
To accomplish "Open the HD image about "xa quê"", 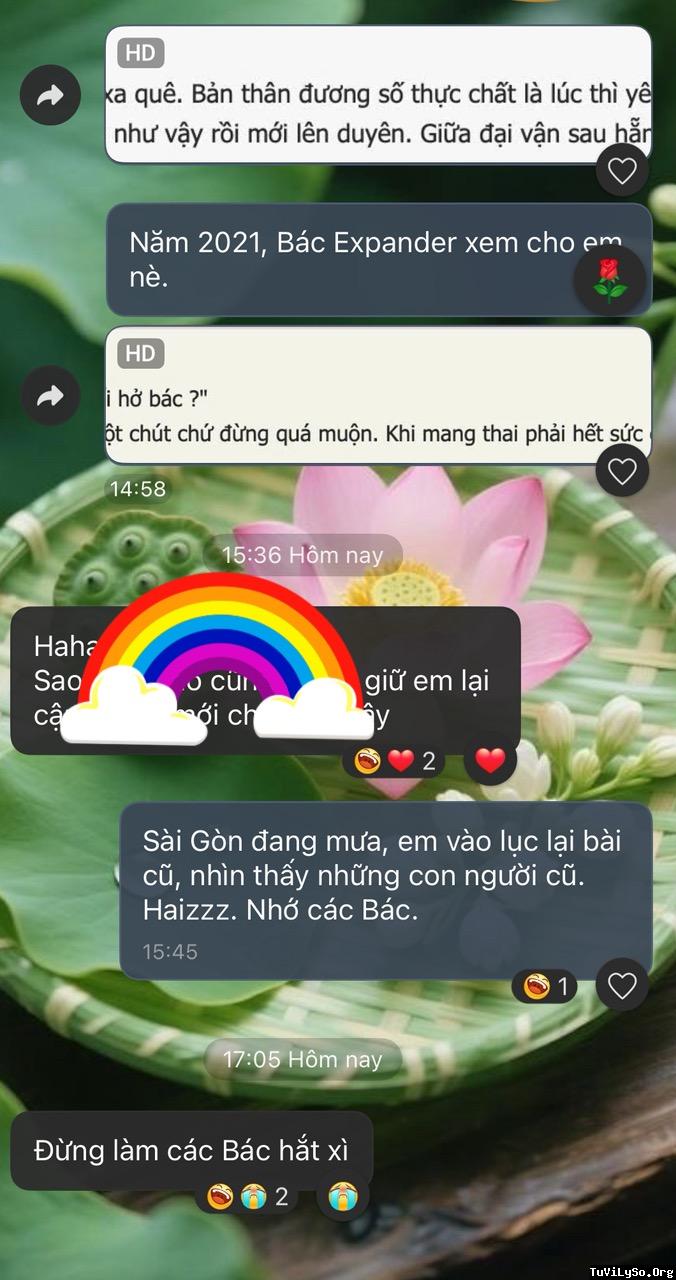I will coord(378,94).
